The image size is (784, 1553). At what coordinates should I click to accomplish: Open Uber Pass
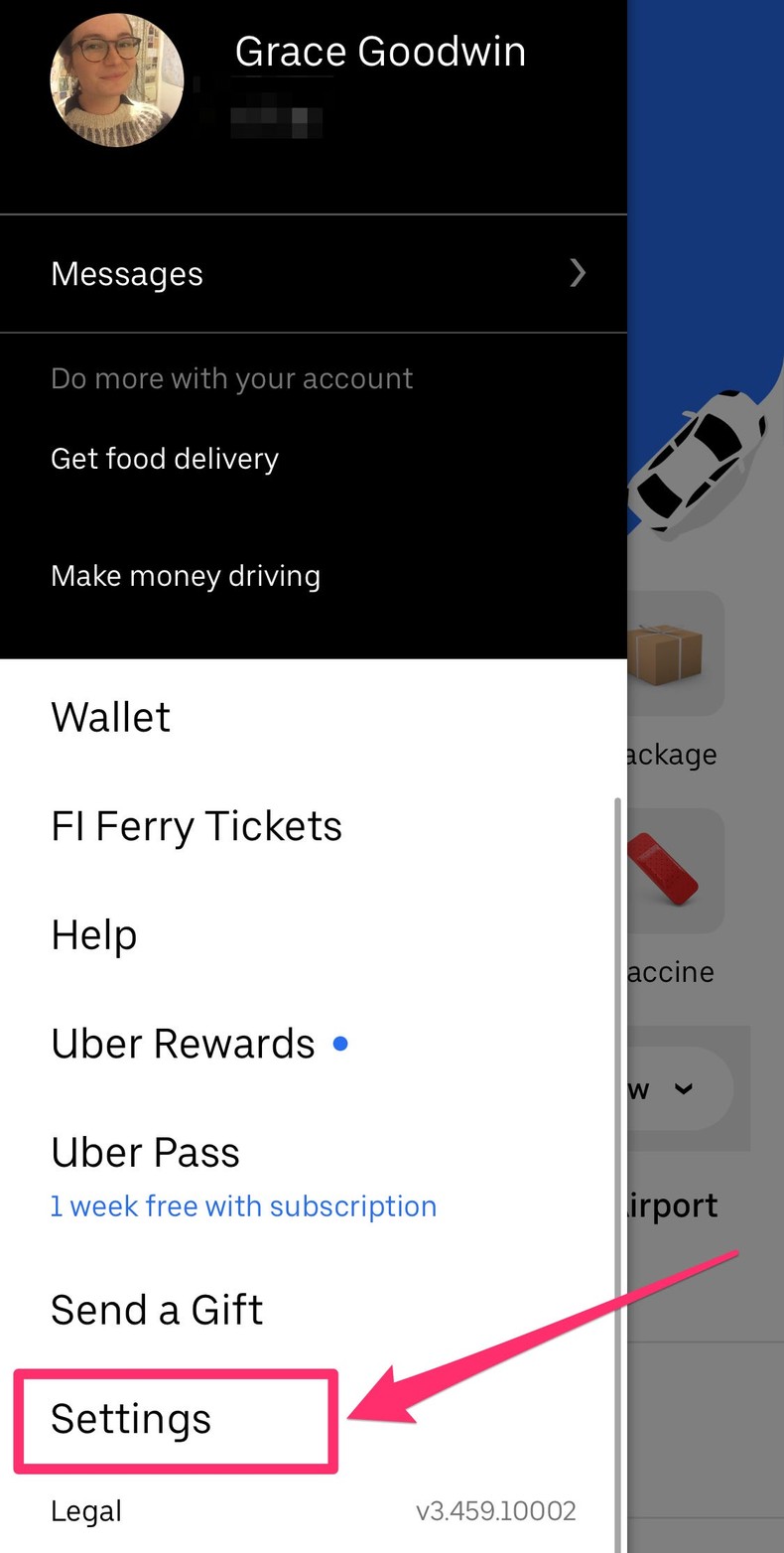145,1152
